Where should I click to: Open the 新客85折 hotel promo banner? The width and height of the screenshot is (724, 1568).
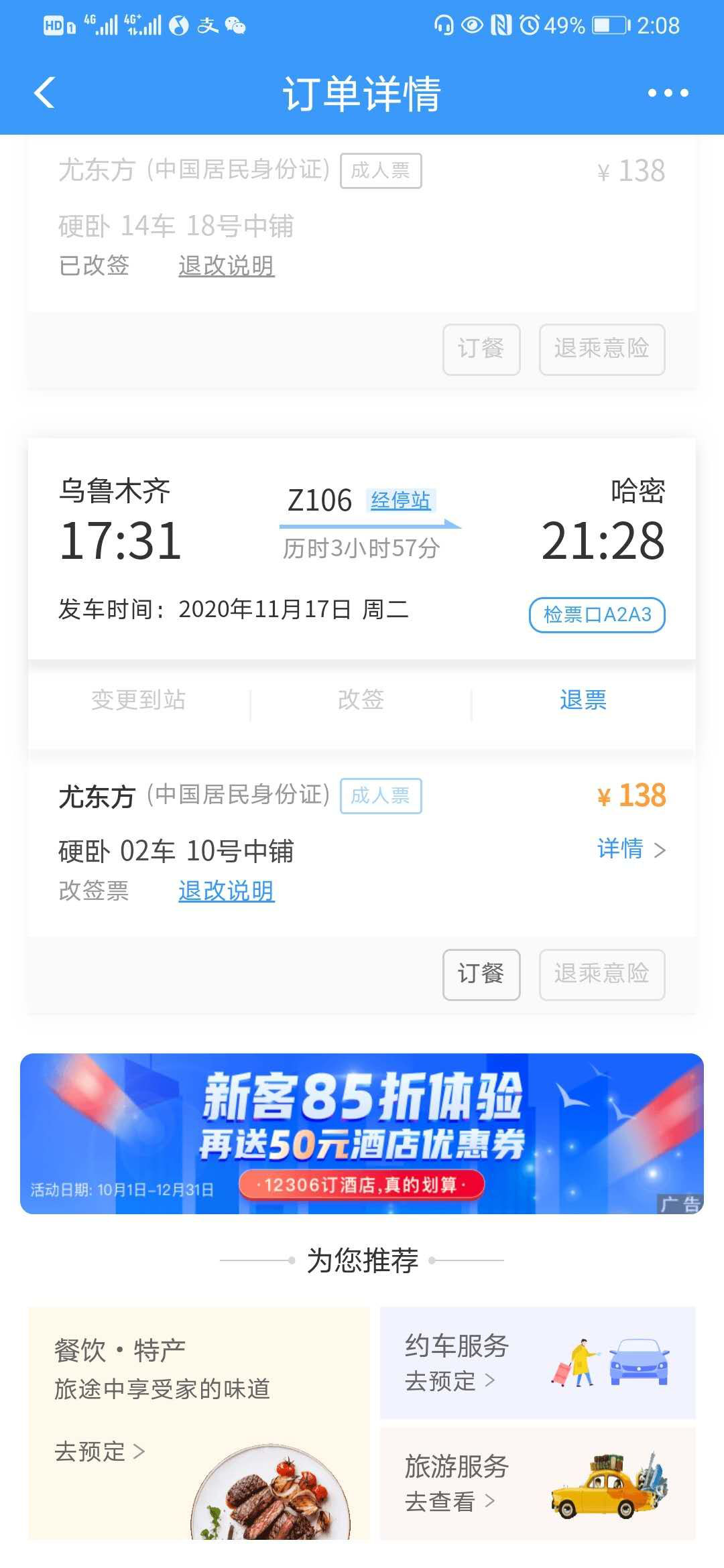click(x=362, y=1133)
